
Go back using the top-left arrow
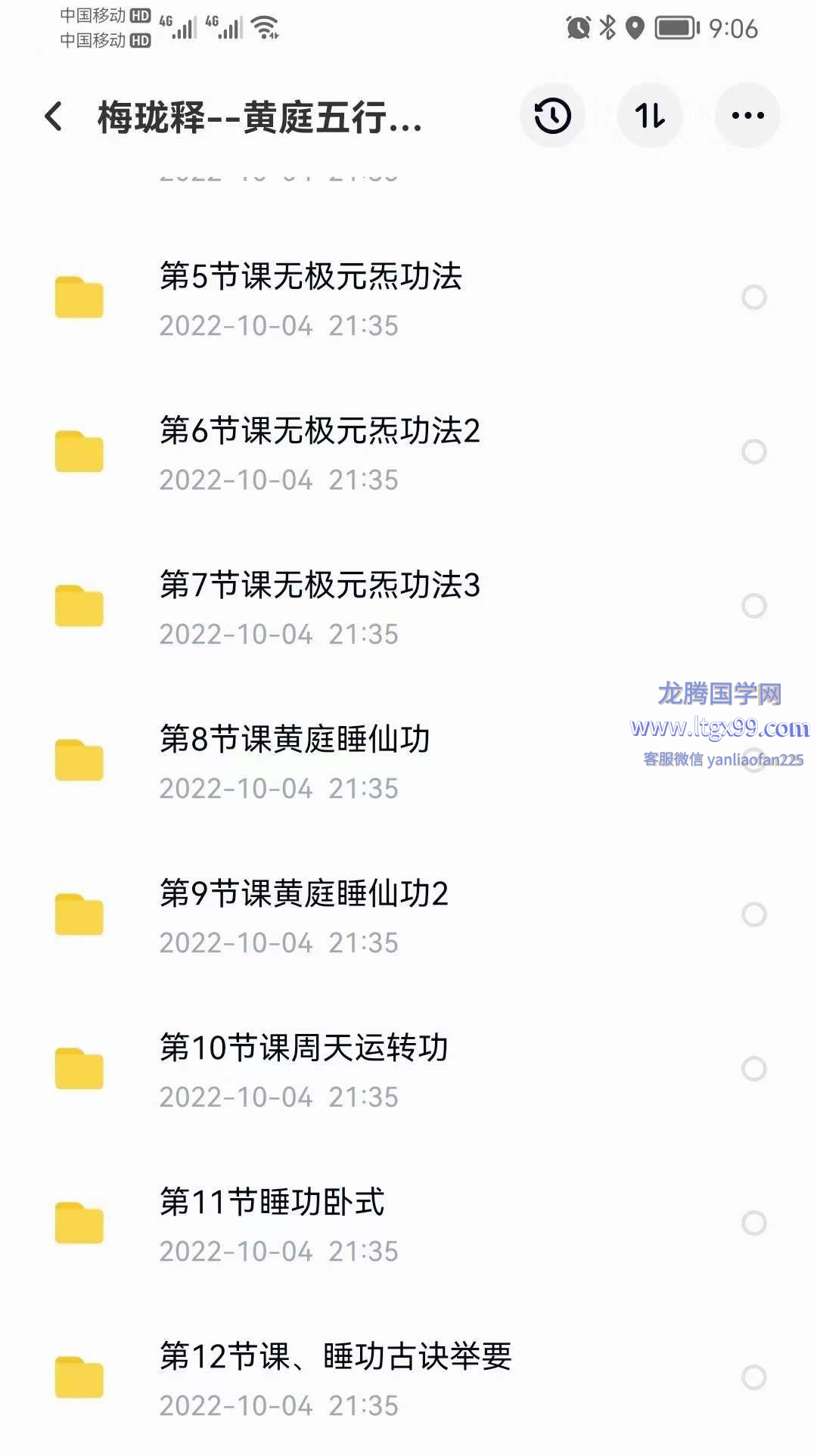point(53,116)
